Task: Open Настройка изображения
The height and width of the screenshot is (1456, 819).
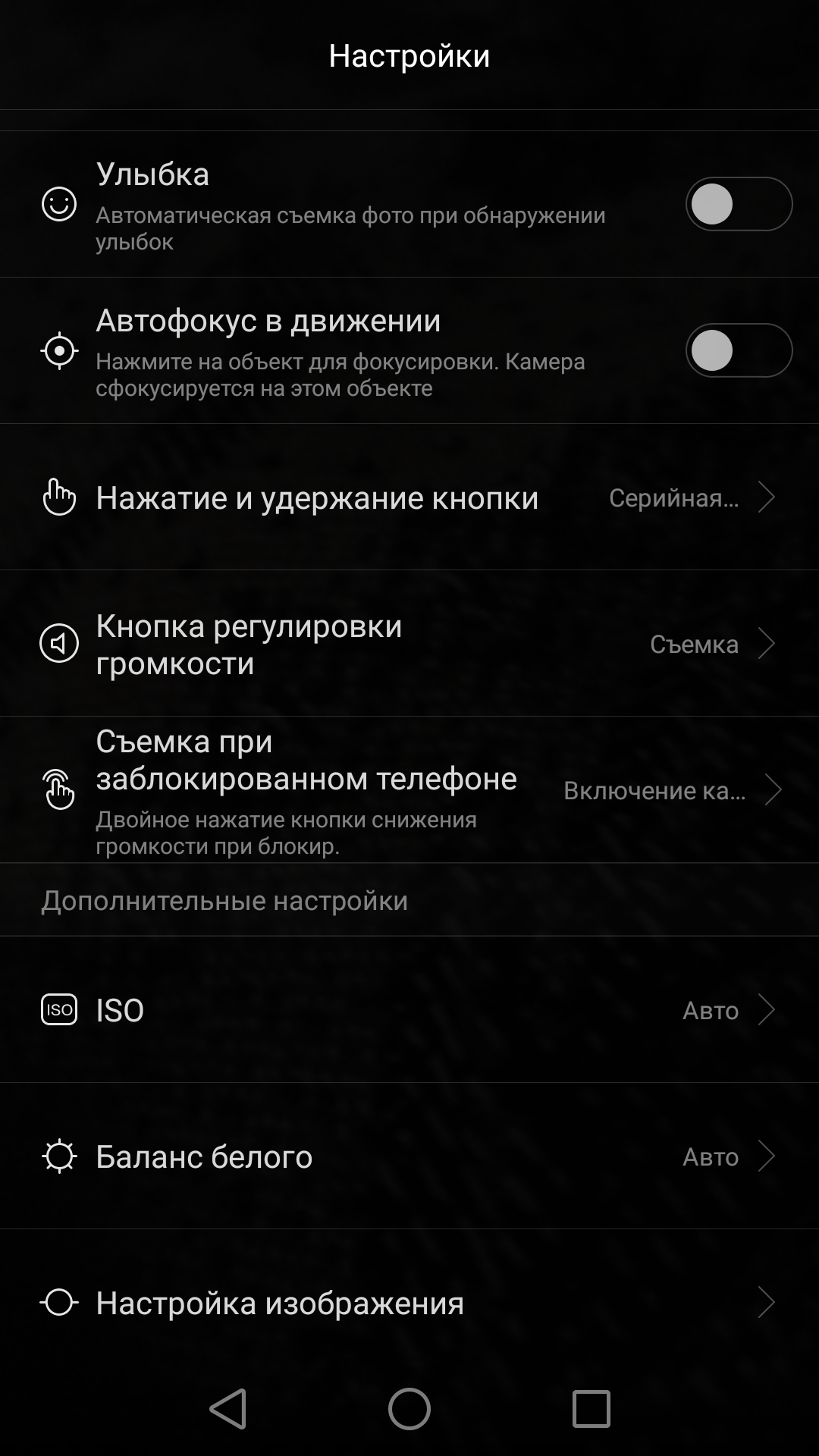Action: pos(409,1303)
